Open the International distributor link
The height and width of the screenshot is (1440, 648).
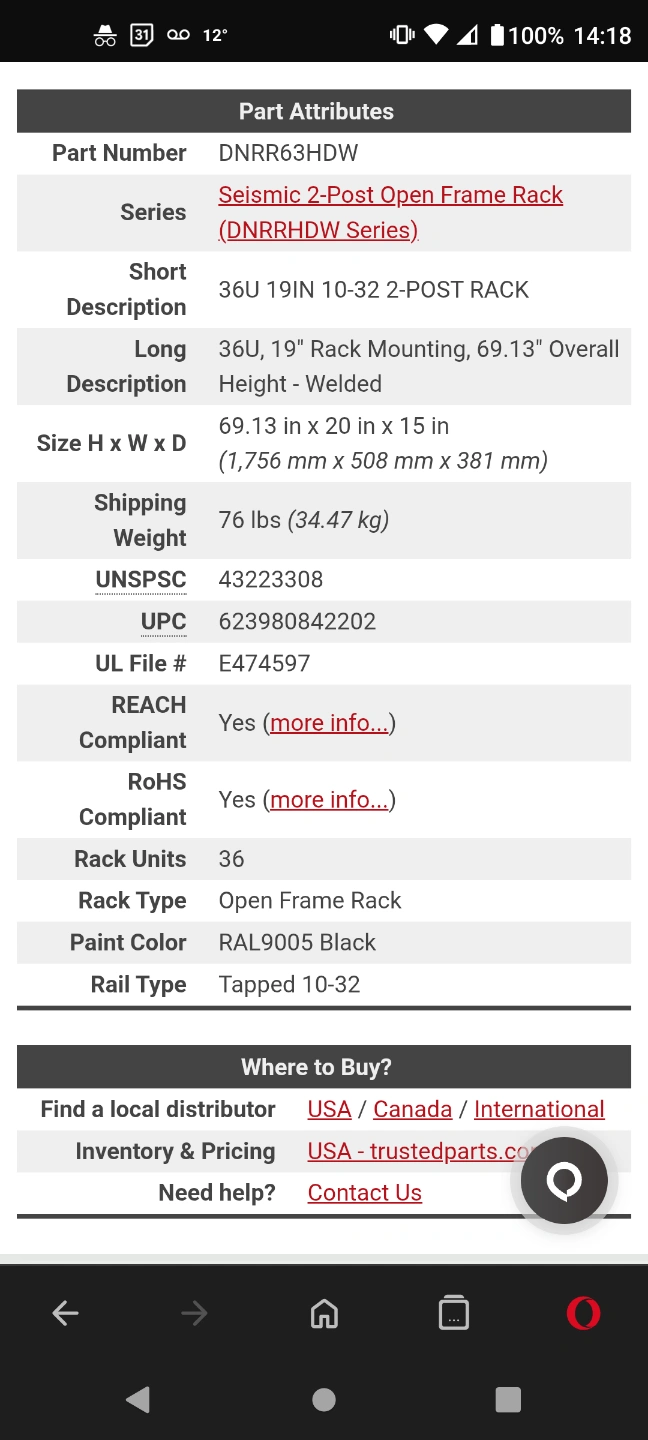tap(539, 1109)
